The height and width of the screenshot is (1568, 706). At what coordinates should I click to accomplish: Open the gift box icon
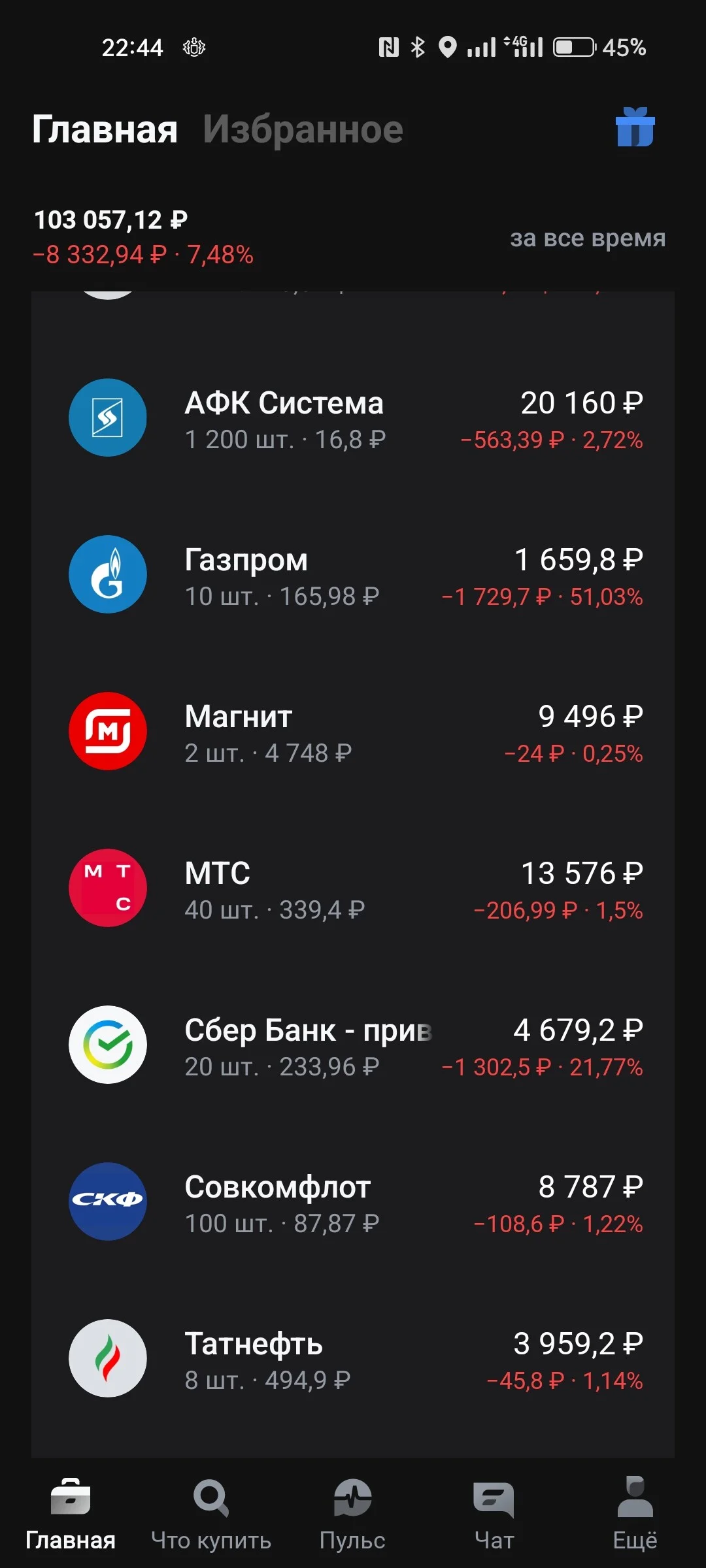pyautogui.click(x=635, y=127)
